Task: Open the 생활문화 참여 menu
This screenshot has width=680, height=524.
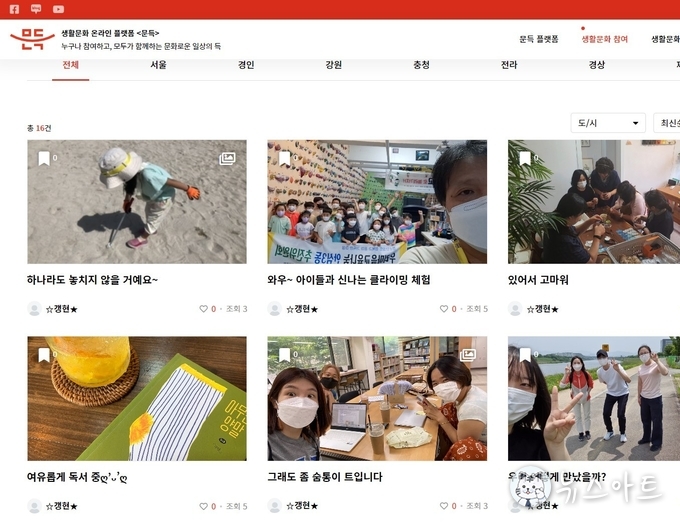Action: pos(604,39)
